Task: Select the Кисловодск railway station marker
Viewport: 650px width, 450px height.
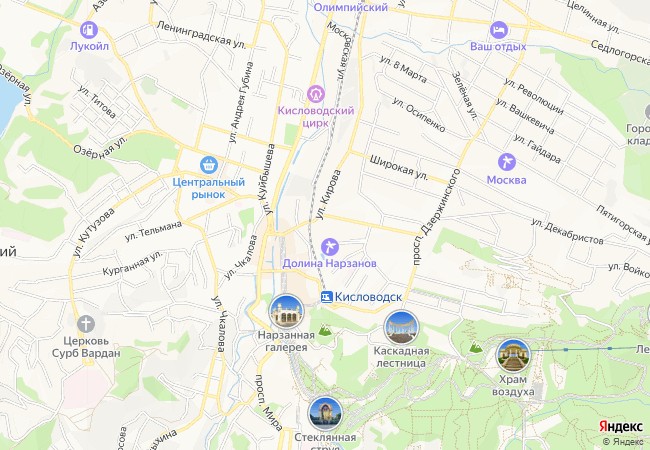Action: [327, 297]
